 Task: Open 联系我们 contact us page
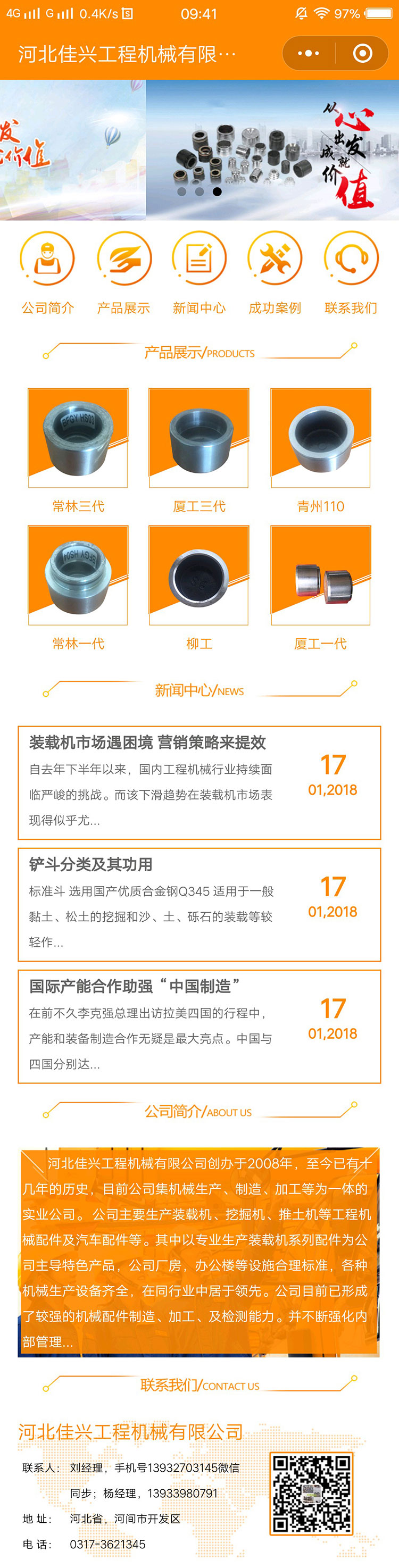click(351, 273)
